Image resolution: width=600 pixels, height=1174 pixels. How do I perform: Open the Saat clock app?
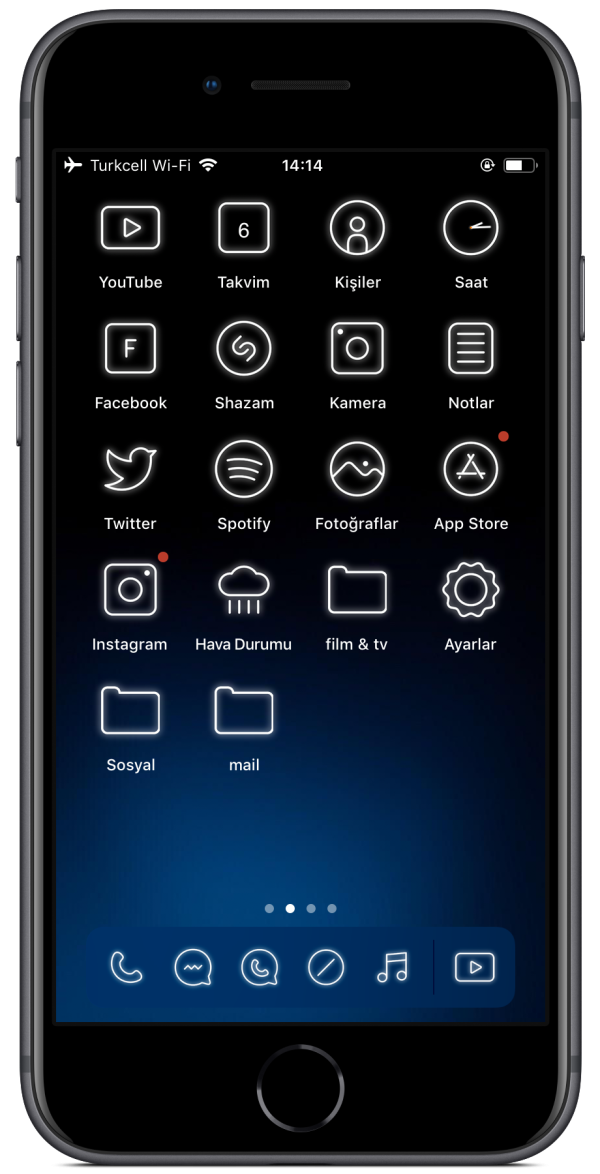pyautogui.click(x=470, y=228)
